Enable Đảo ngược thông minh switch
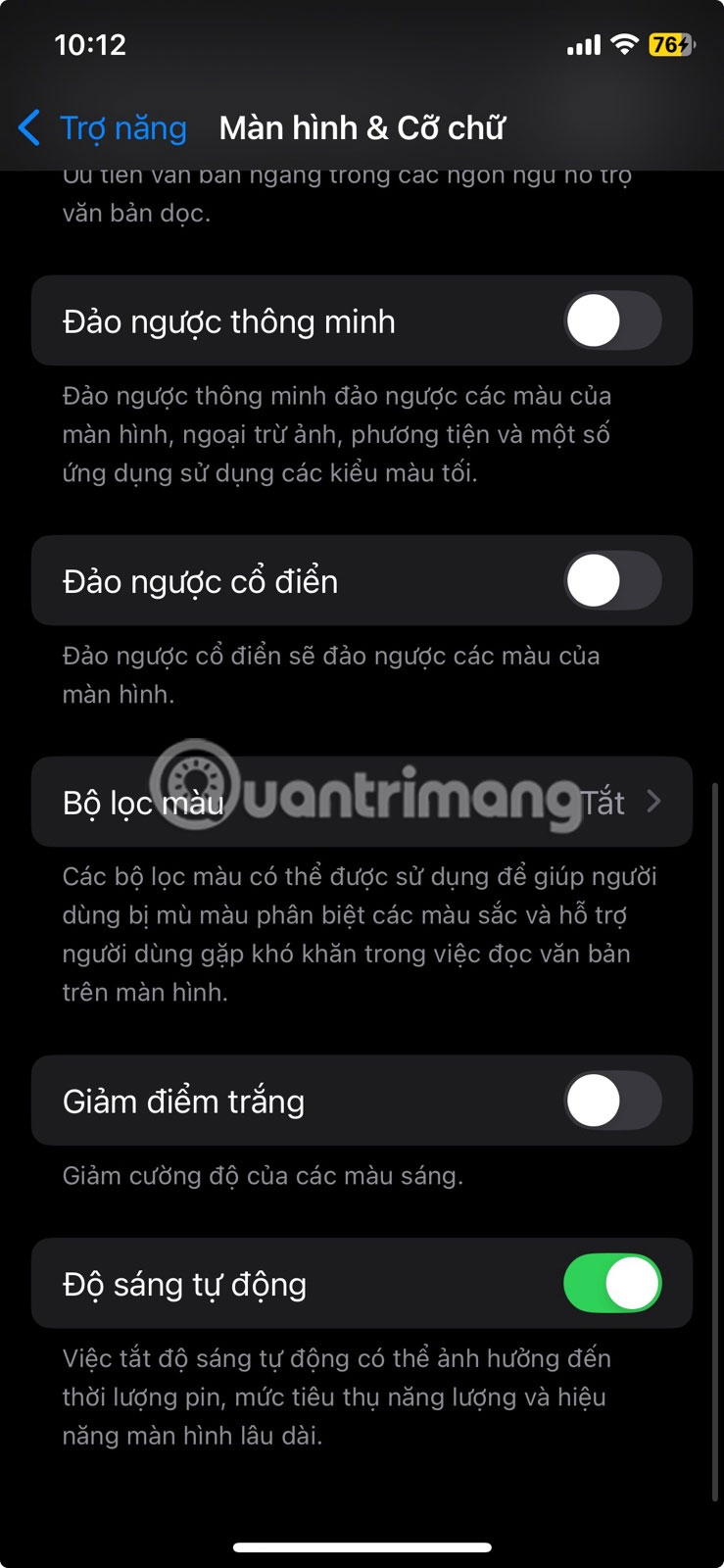Viewport: 724px width, 1568px height. point(612,321)
